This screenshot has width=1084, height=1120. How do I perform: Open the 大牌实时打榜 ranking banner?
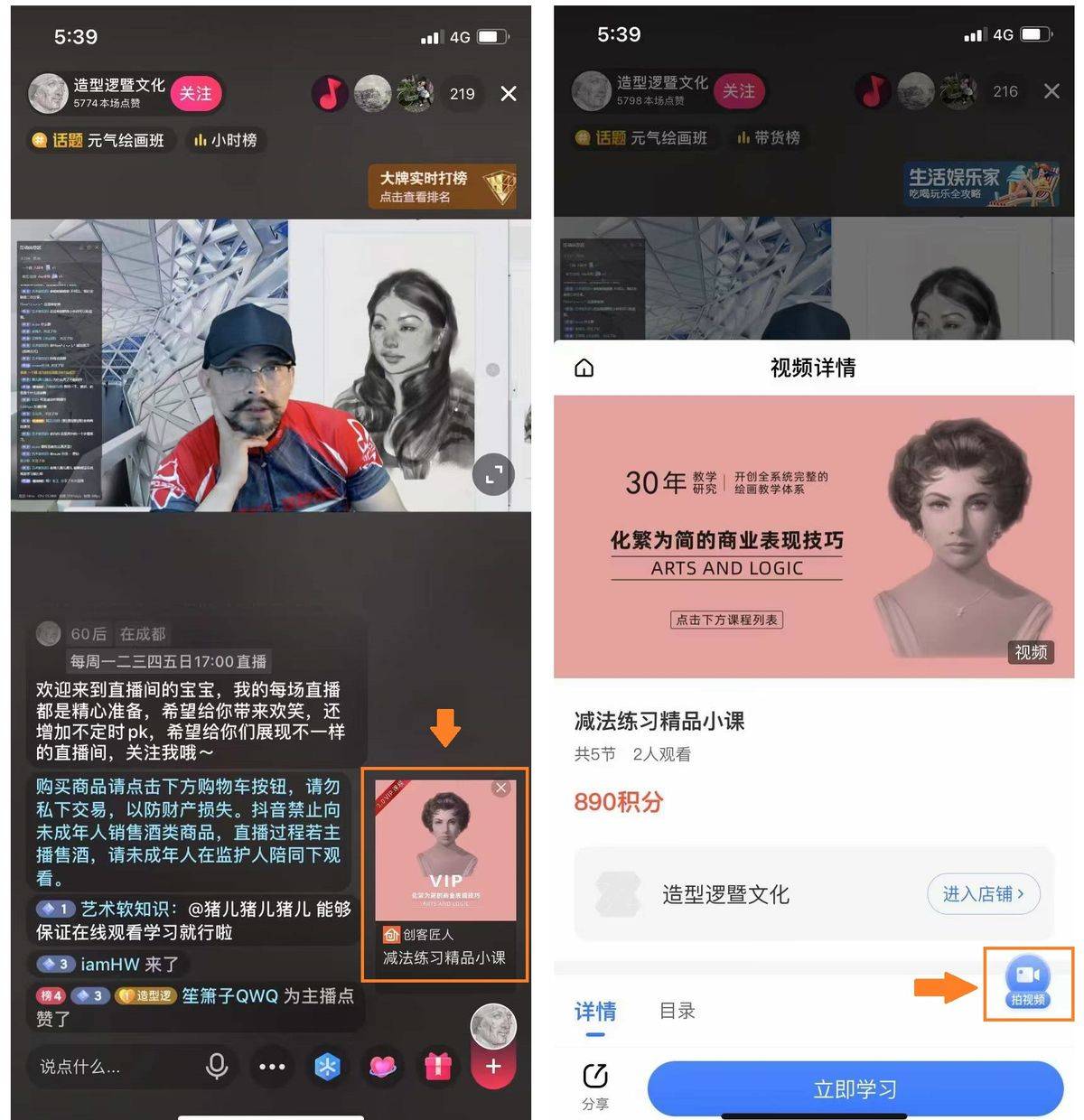[441, 185]
